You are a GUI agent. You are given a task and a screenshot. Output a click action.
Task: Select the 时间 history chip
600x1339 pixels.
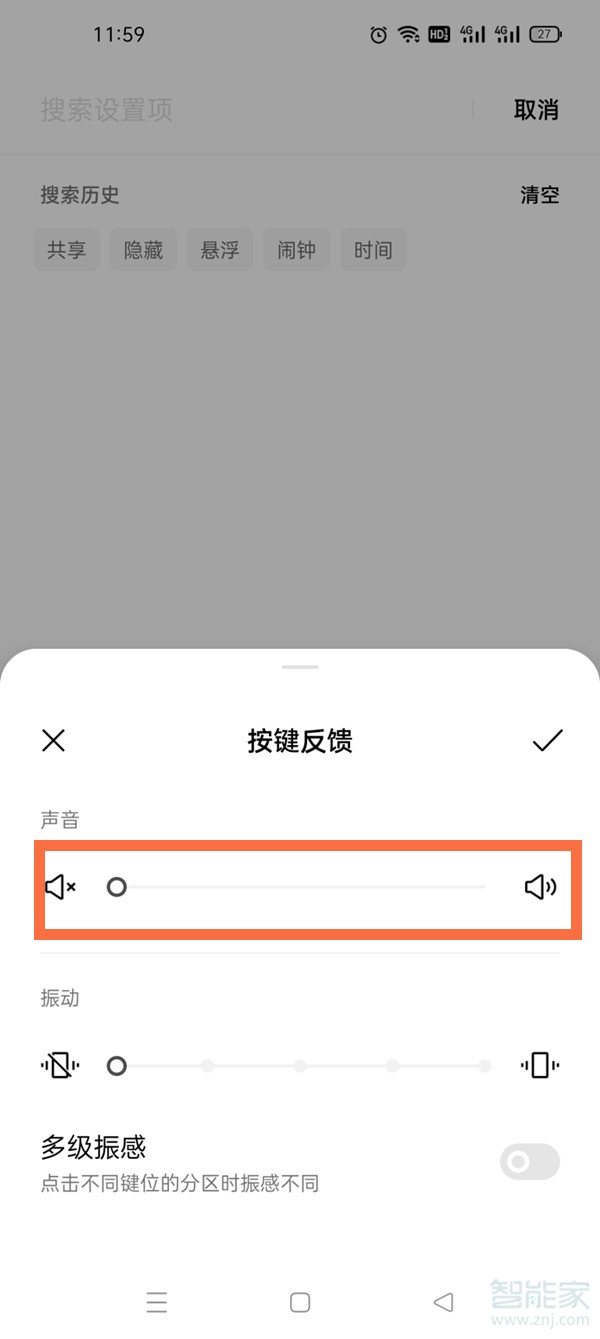click(x=373, y=250)
